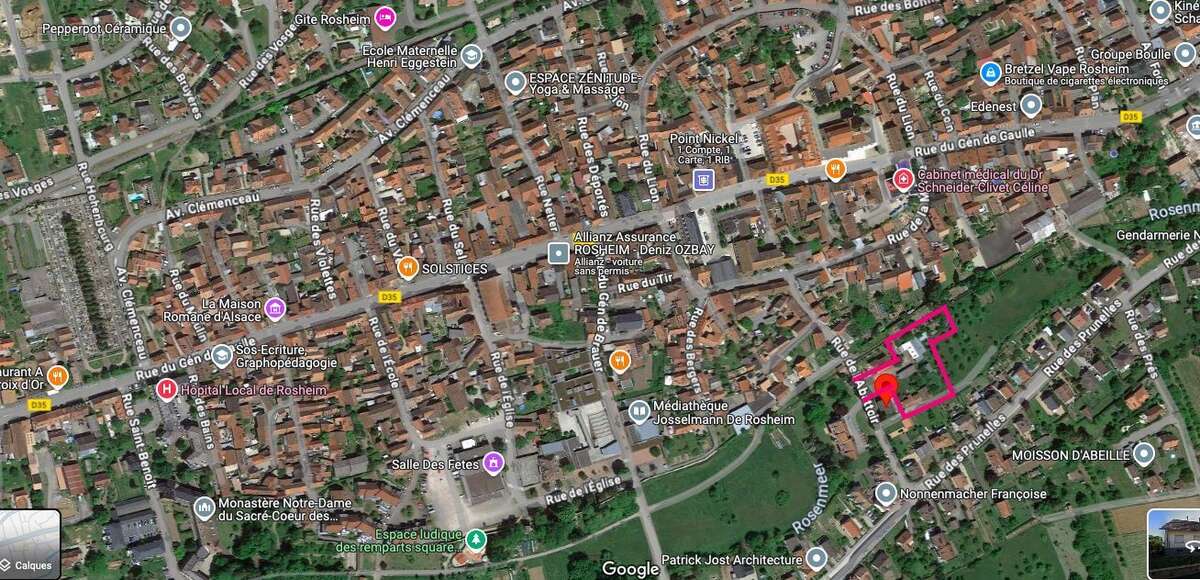Image resolution: width=1200 pixels, height=580 pixels.
Task: Select the MOISSON D'ABEILLE marker
Action: click(1144, 455)
